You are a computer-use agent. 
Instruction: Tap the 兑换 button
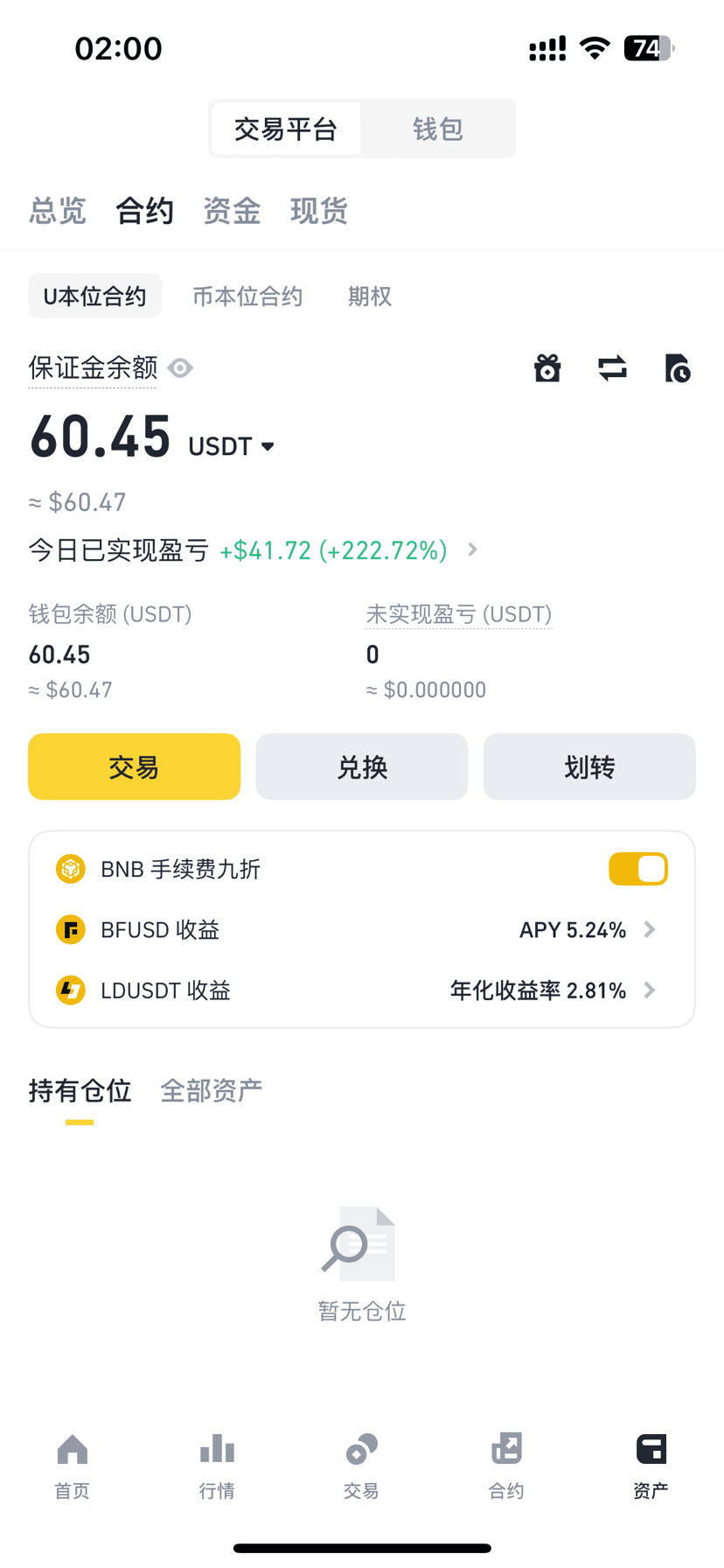pyautogui.click(x=362, y=766)
